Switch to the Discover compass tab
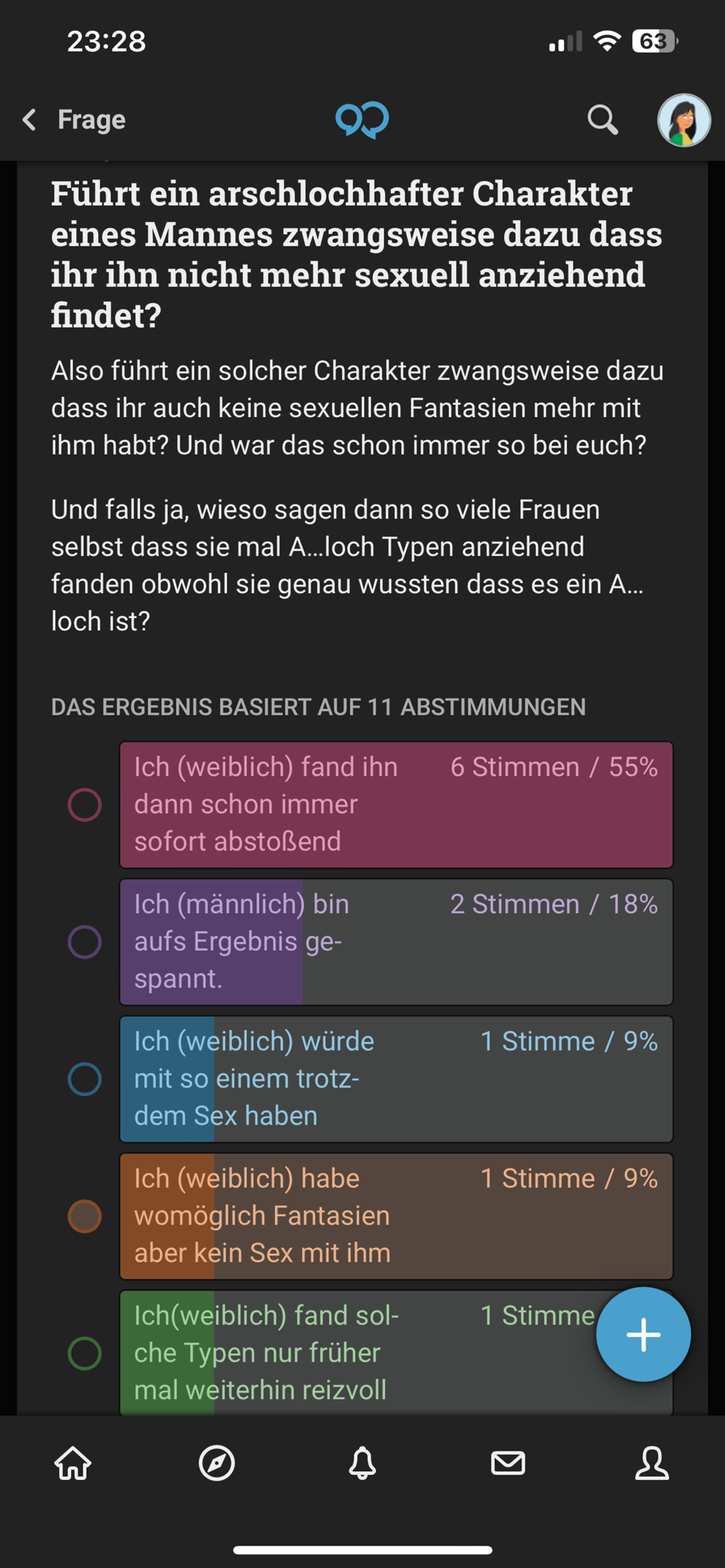The image size is (725, 1568). pos(218,1464)
